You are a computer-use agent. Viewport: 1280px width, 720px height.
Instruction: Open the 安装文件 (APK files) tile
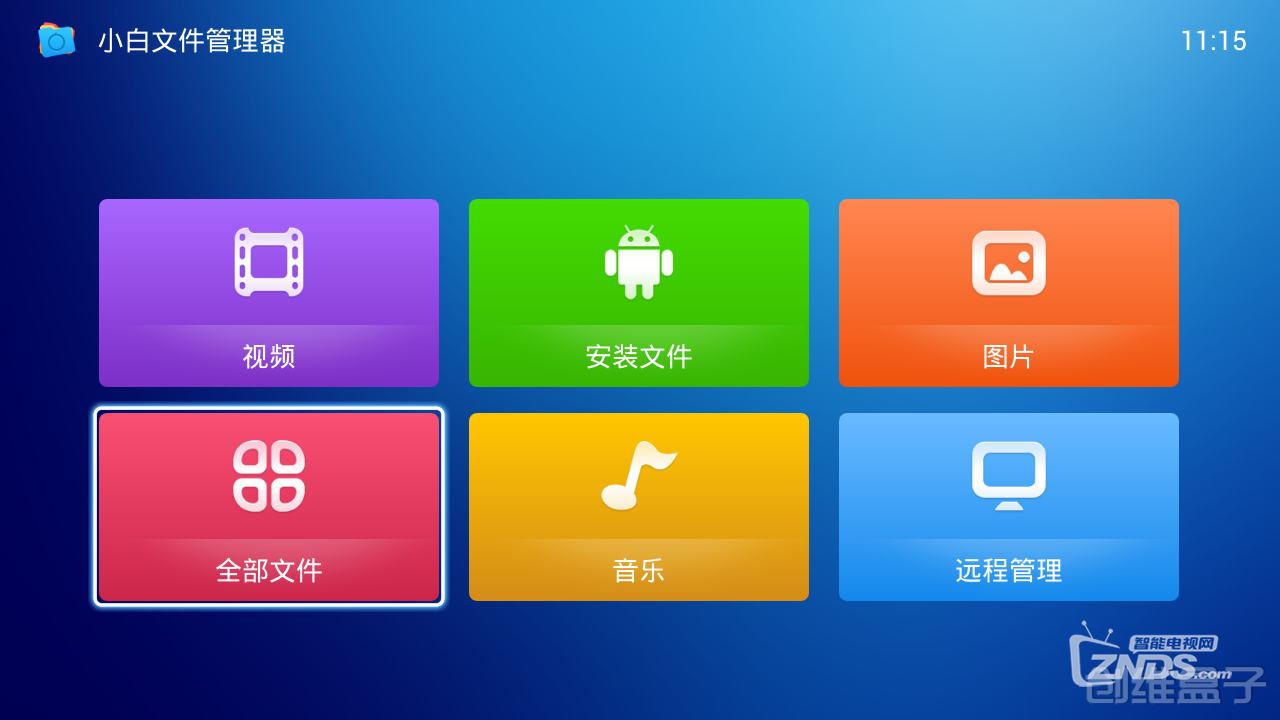(x=638, y=292)
